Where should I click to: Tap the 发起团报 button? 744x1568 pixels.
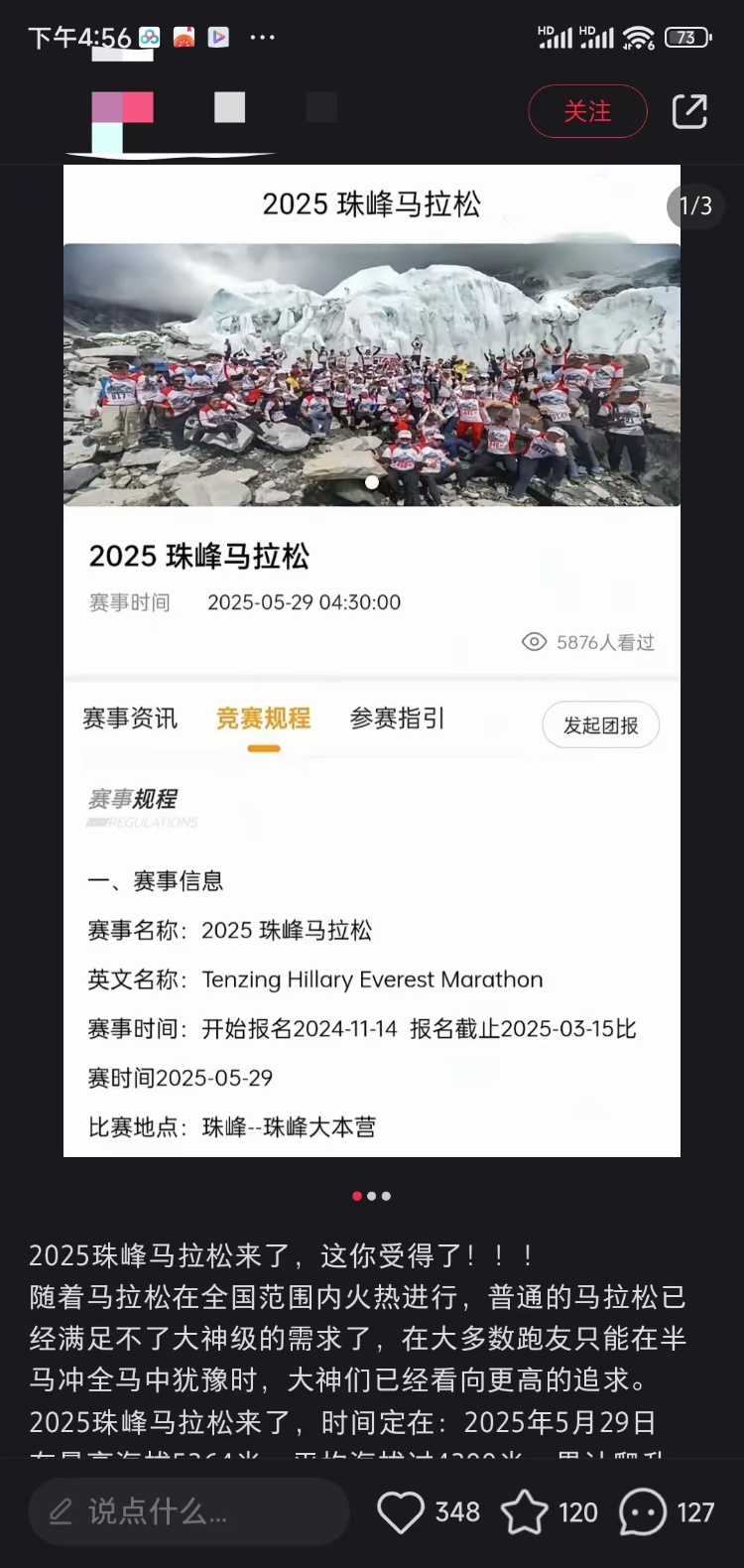(600, 724)
